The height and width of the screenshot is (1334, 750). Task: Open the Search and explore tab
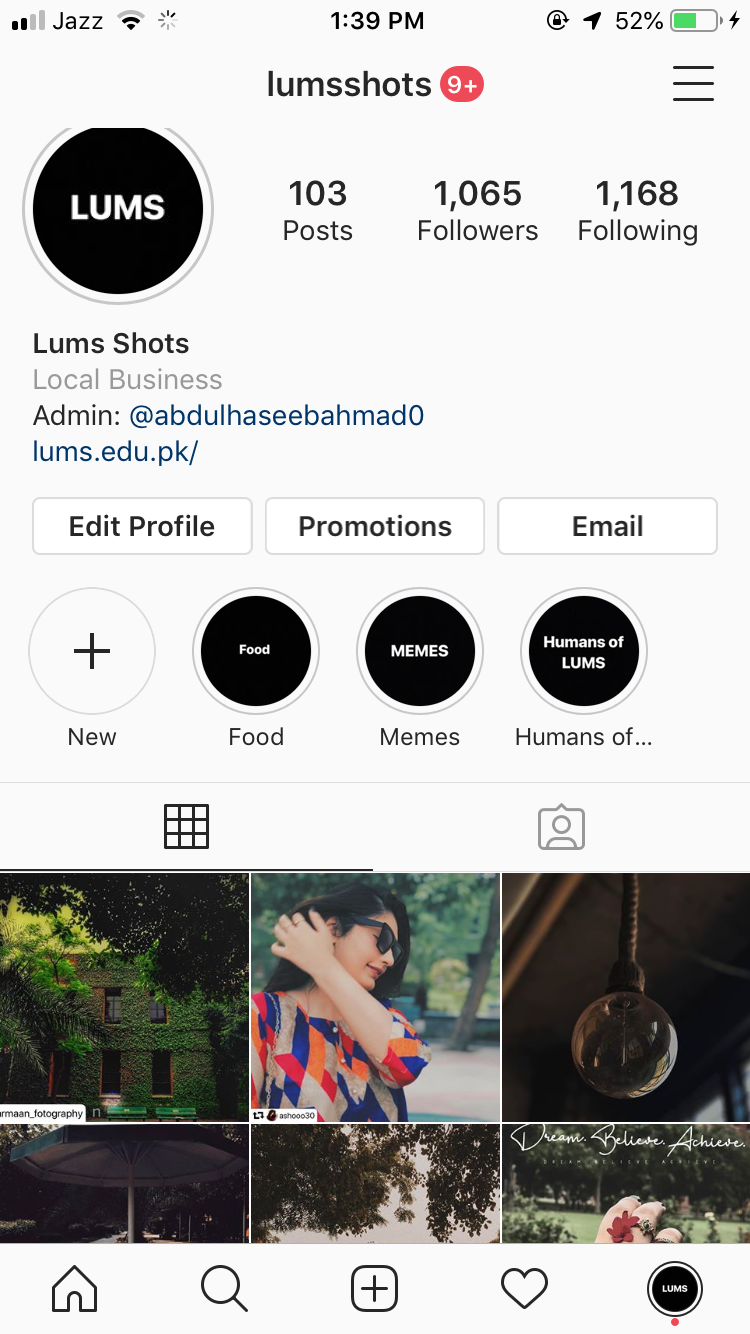tap(224, 1289)
